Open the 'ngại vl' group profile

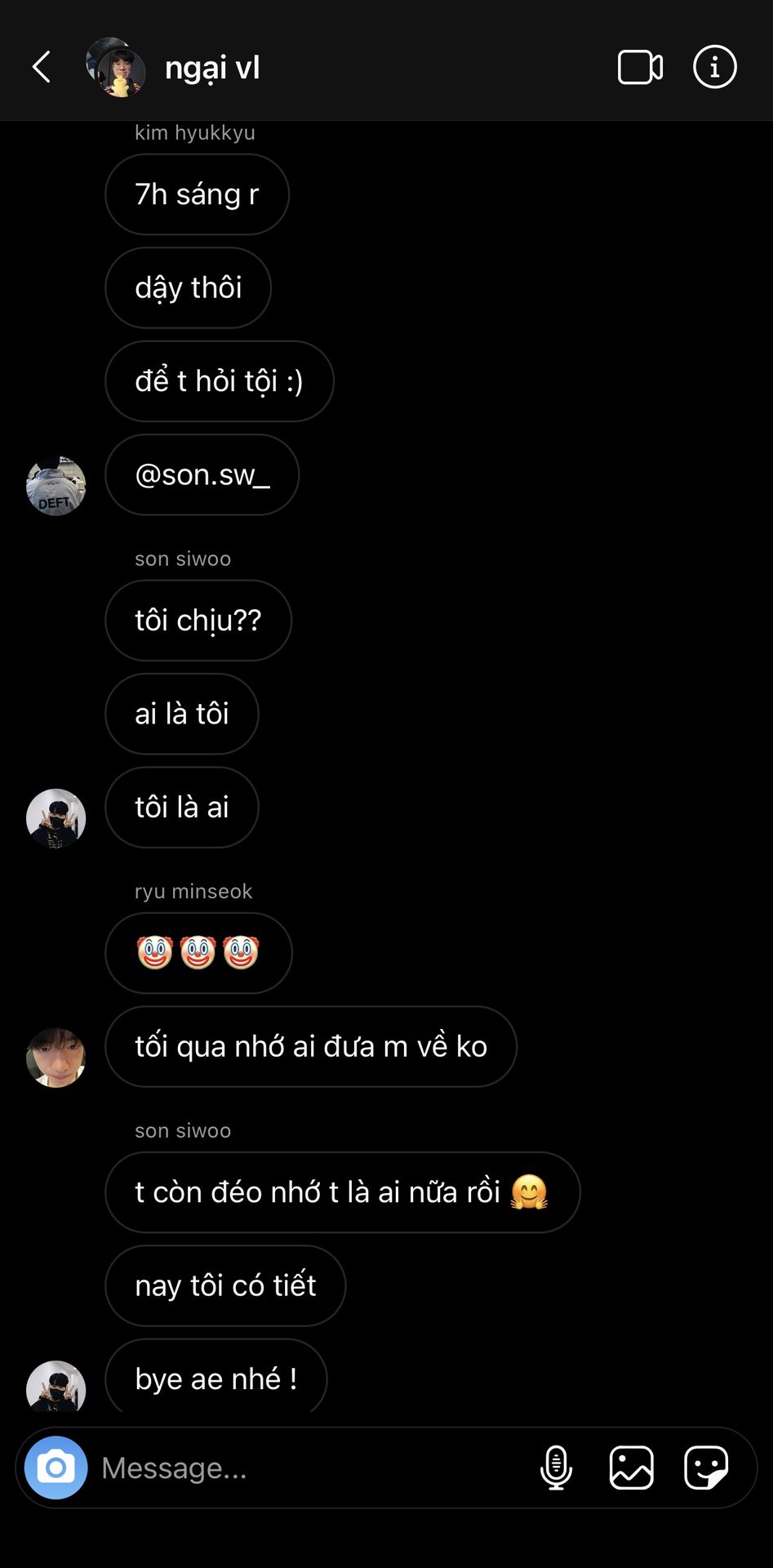point(212,67)
